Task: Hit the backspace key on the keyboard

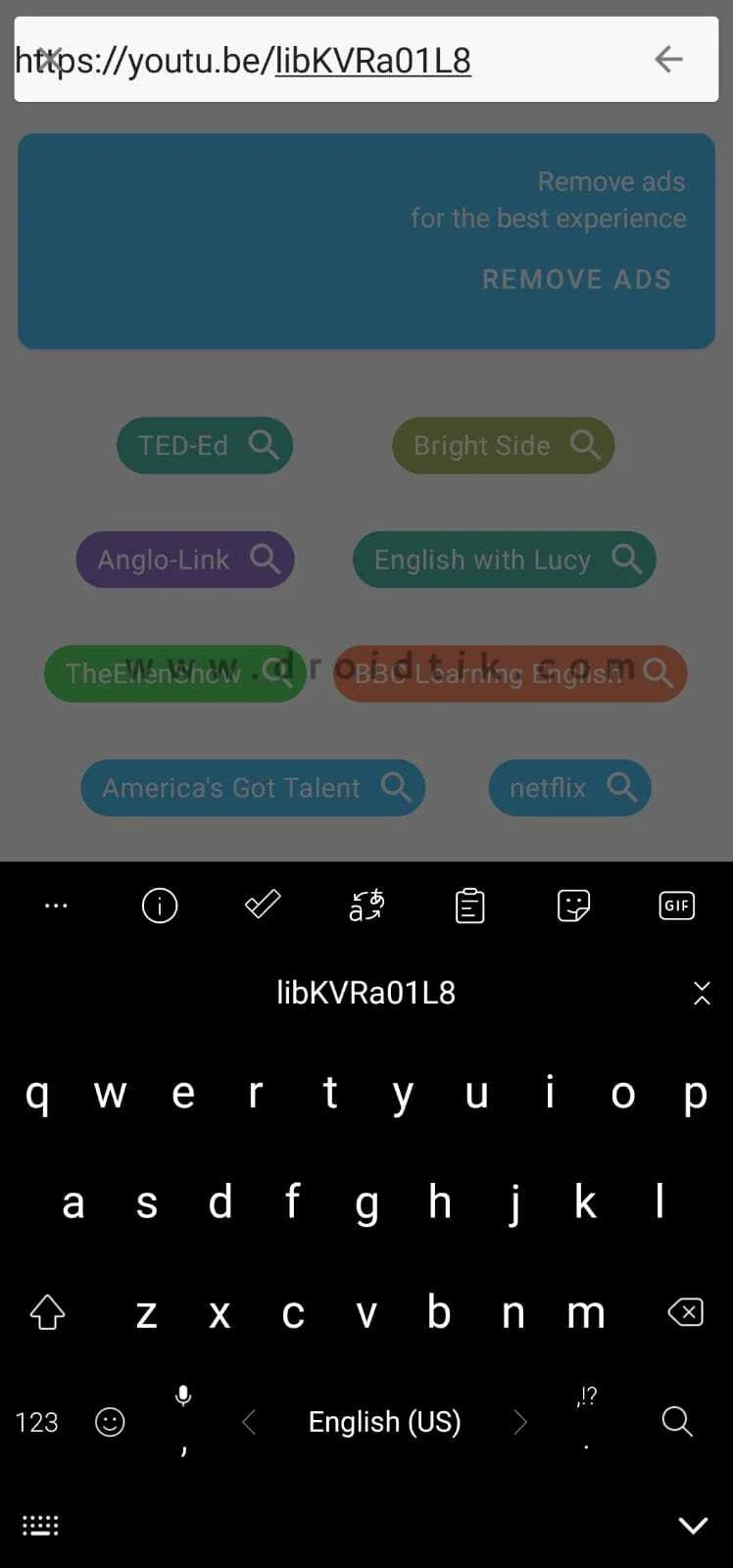Action: 685,1311
